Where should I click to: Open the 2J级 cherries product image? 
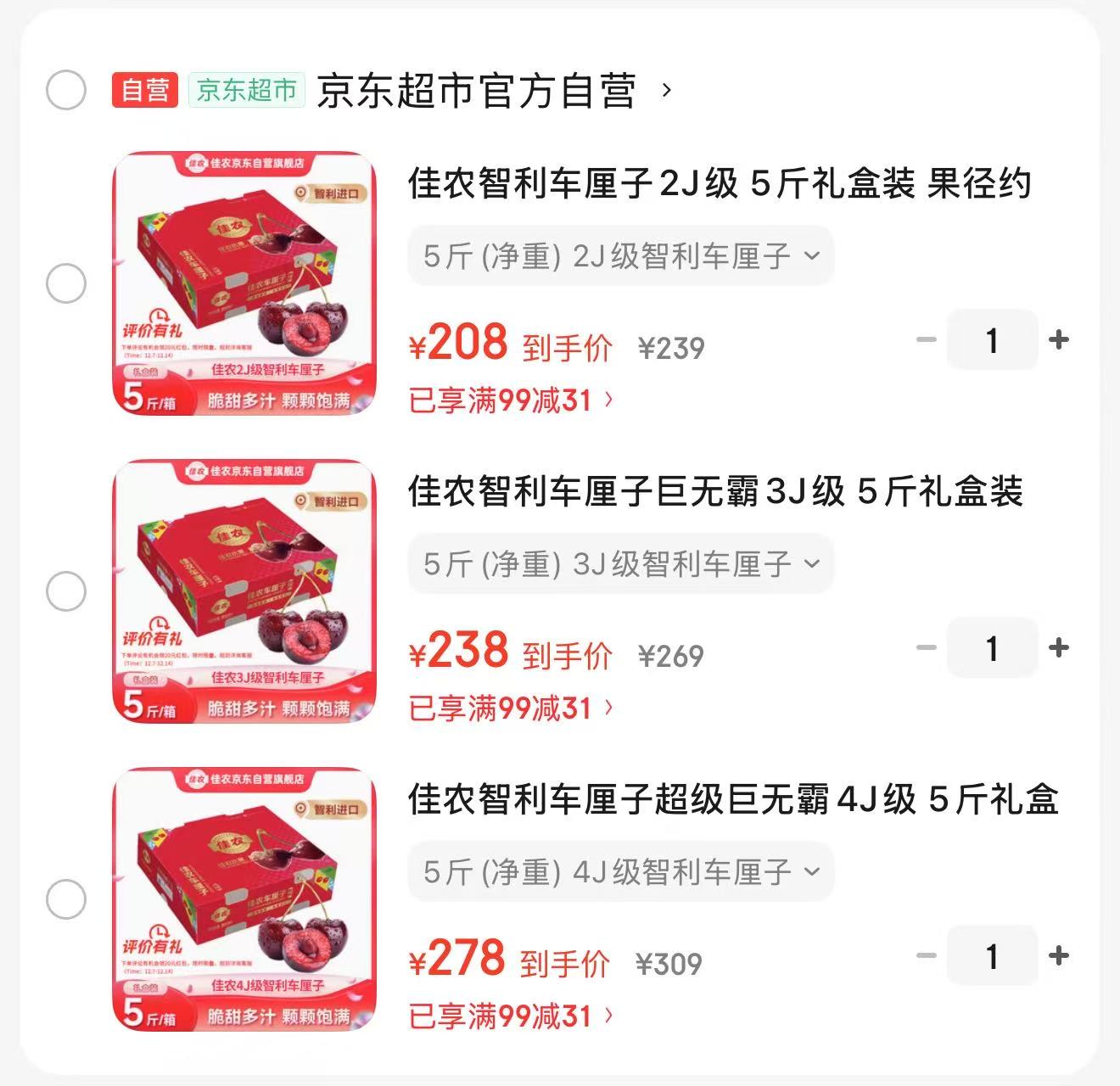244,283
